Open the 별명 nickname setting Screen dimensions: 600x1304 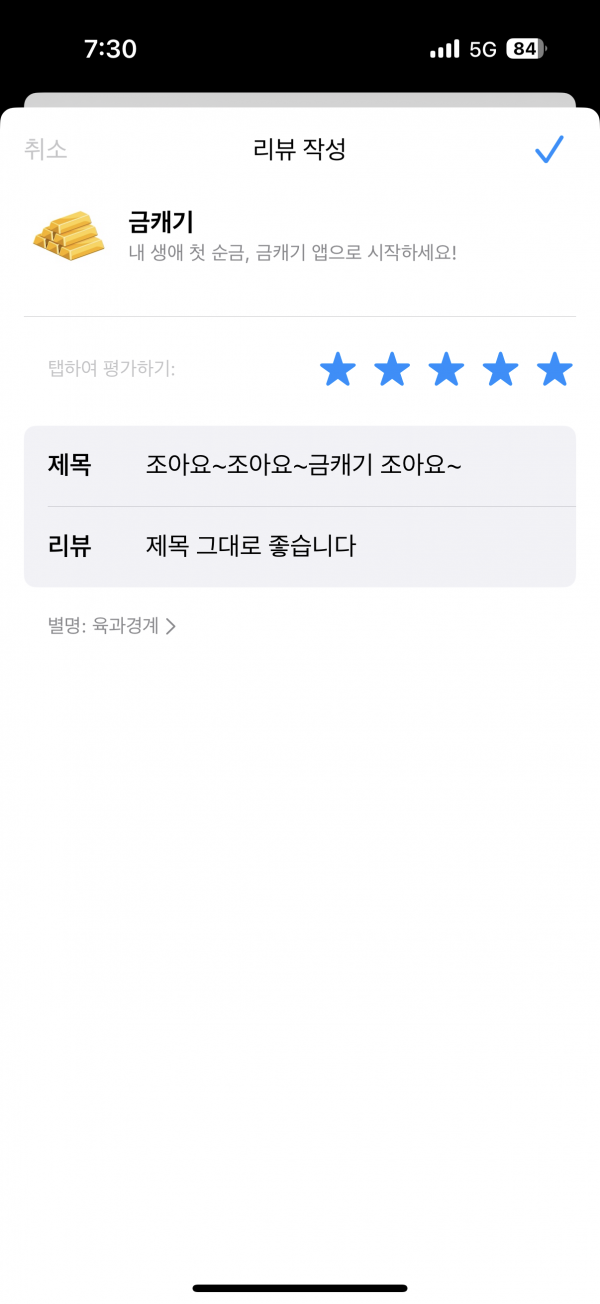(112, 627)
